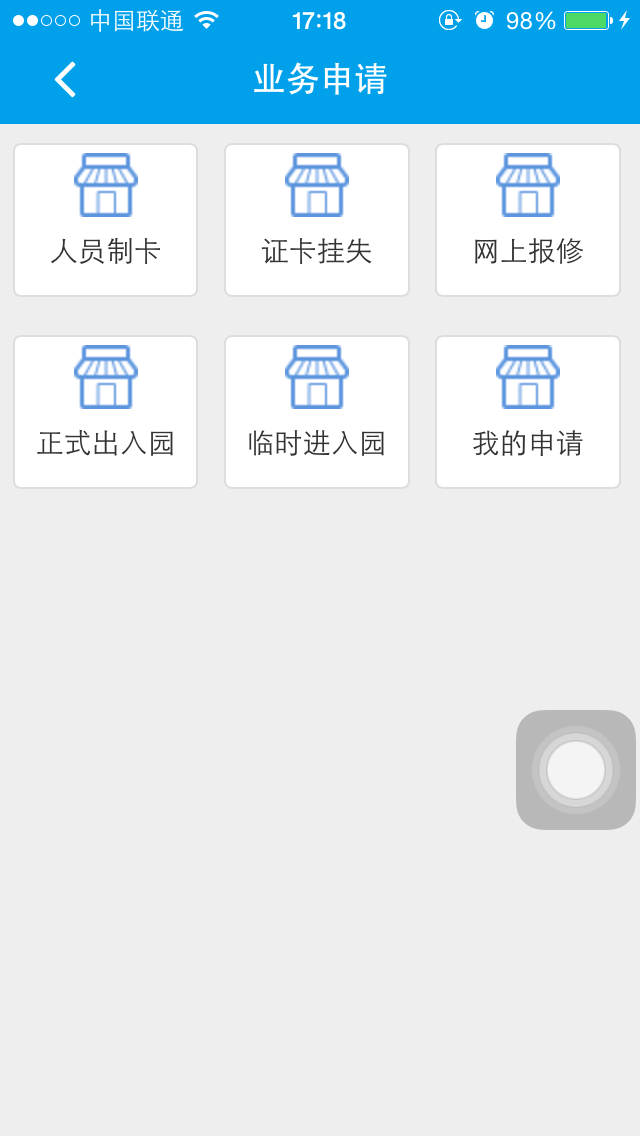This screenshot has width=640, height=1136.
Task: Go back using the header arrow
Action: point(65,80)
